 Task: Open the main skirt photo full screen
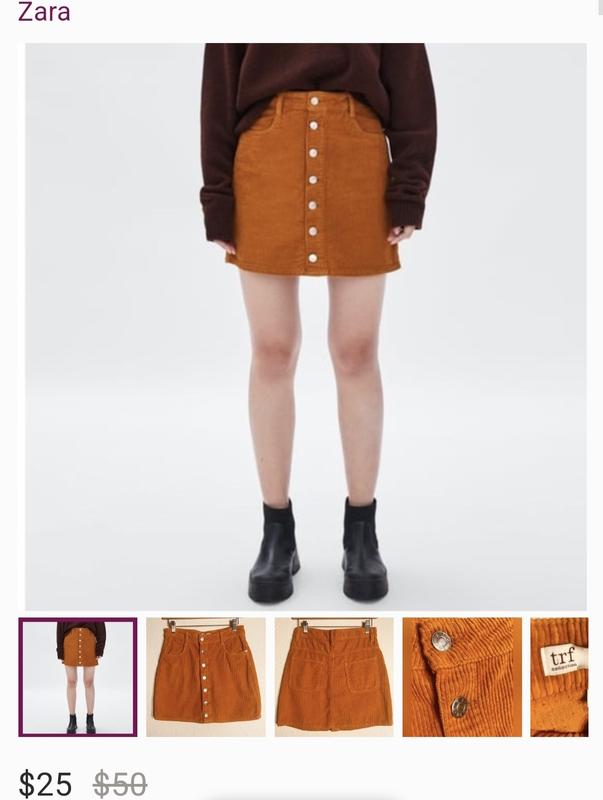point(305,326)
